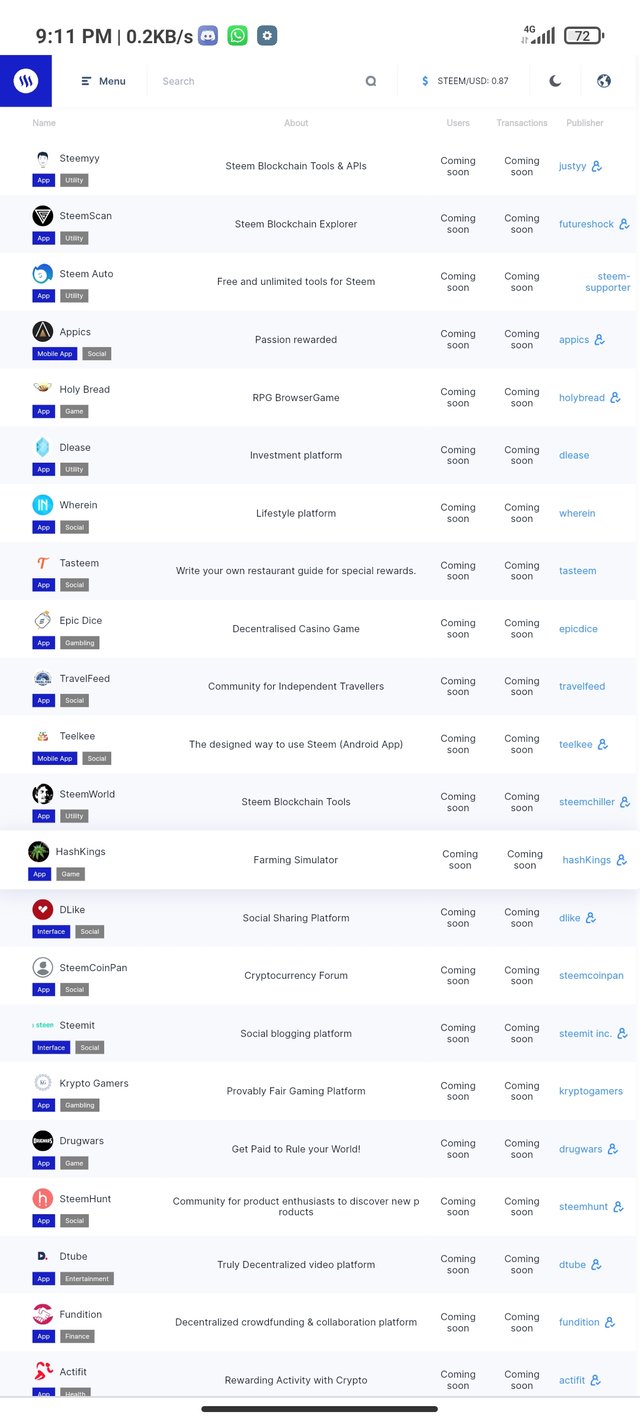
Task: Visit the dlease publisher link
Action: (574, 455)
